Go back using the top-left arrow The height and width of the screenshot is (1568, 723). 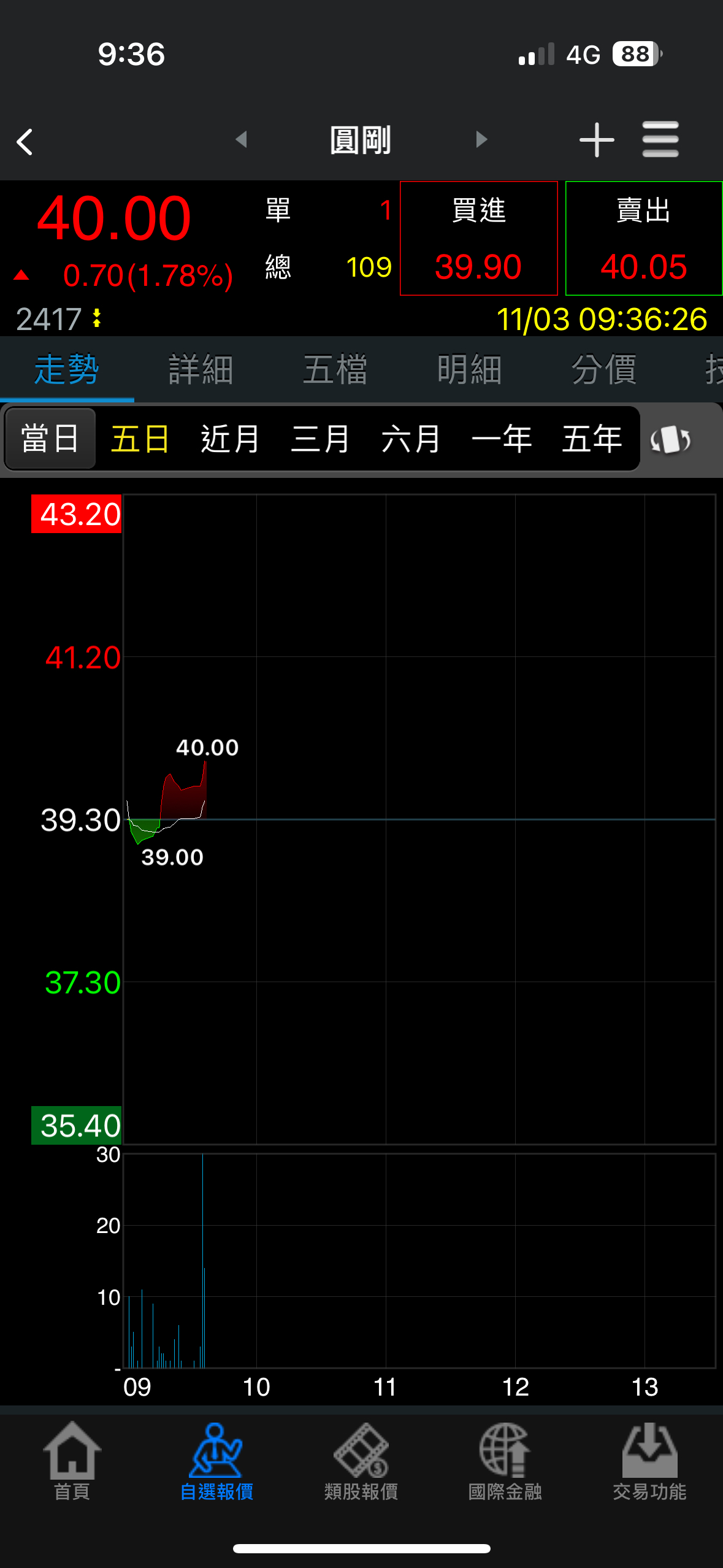[25, 142]
